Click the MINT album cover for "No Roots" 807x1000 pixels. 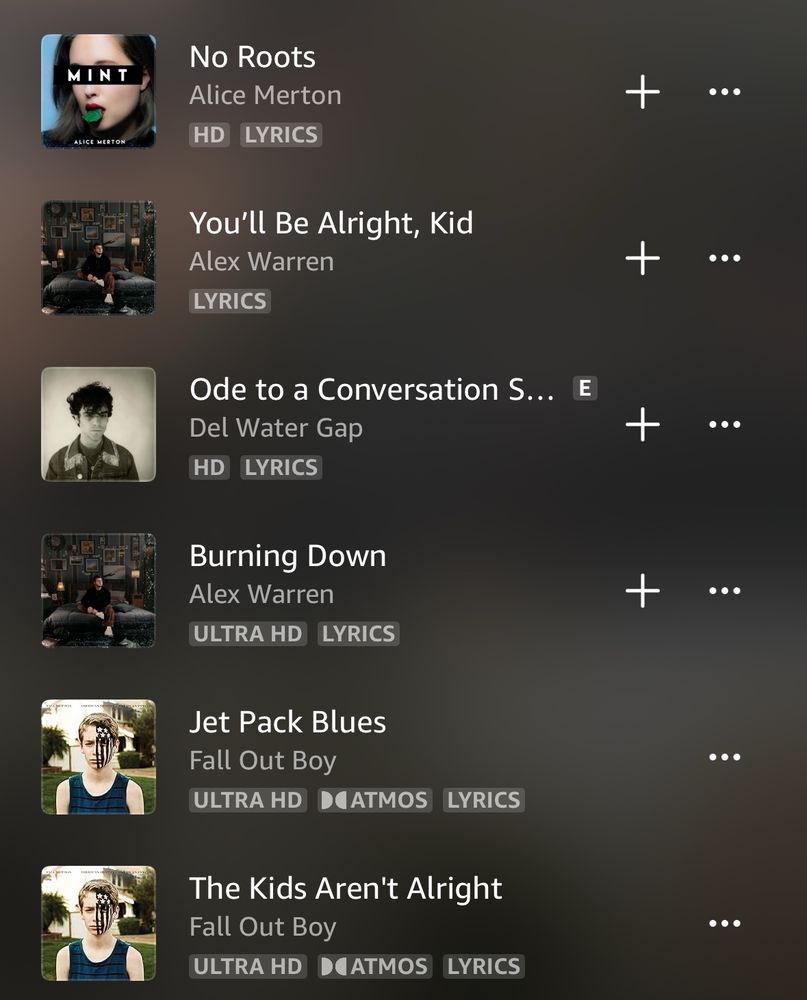point(97,92)
